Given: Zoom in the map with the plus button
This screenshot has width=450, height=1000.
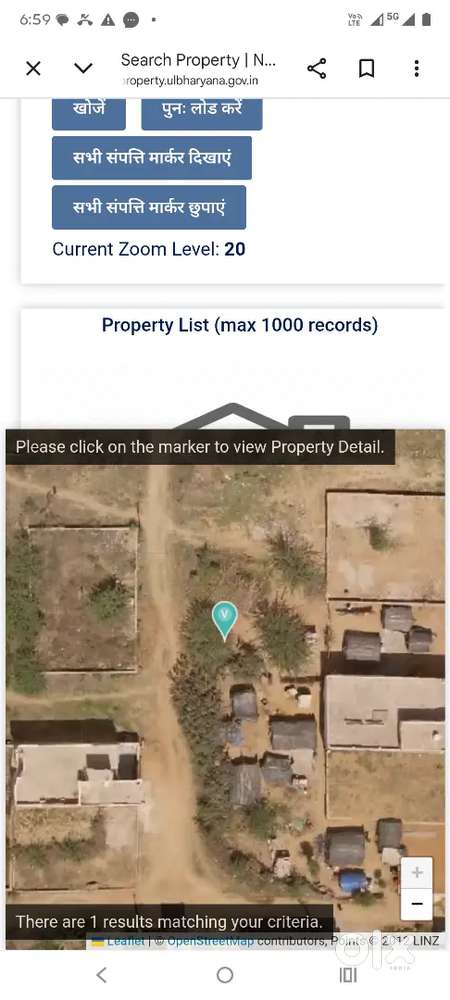Looking at the screenshot, I should [417, 872].
